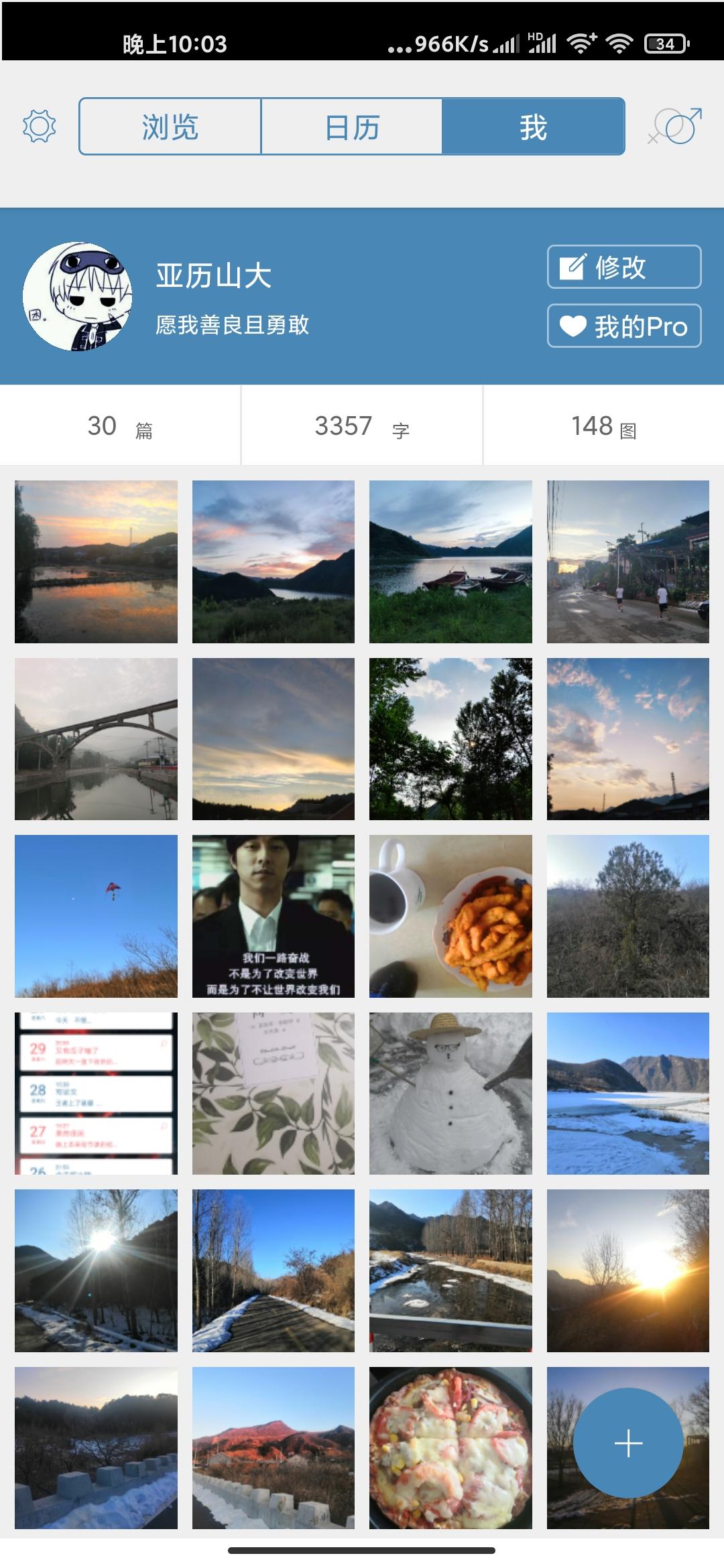The image size is (724, 1568).
Task: Switch to the 日历 tab
Action: 352,127
